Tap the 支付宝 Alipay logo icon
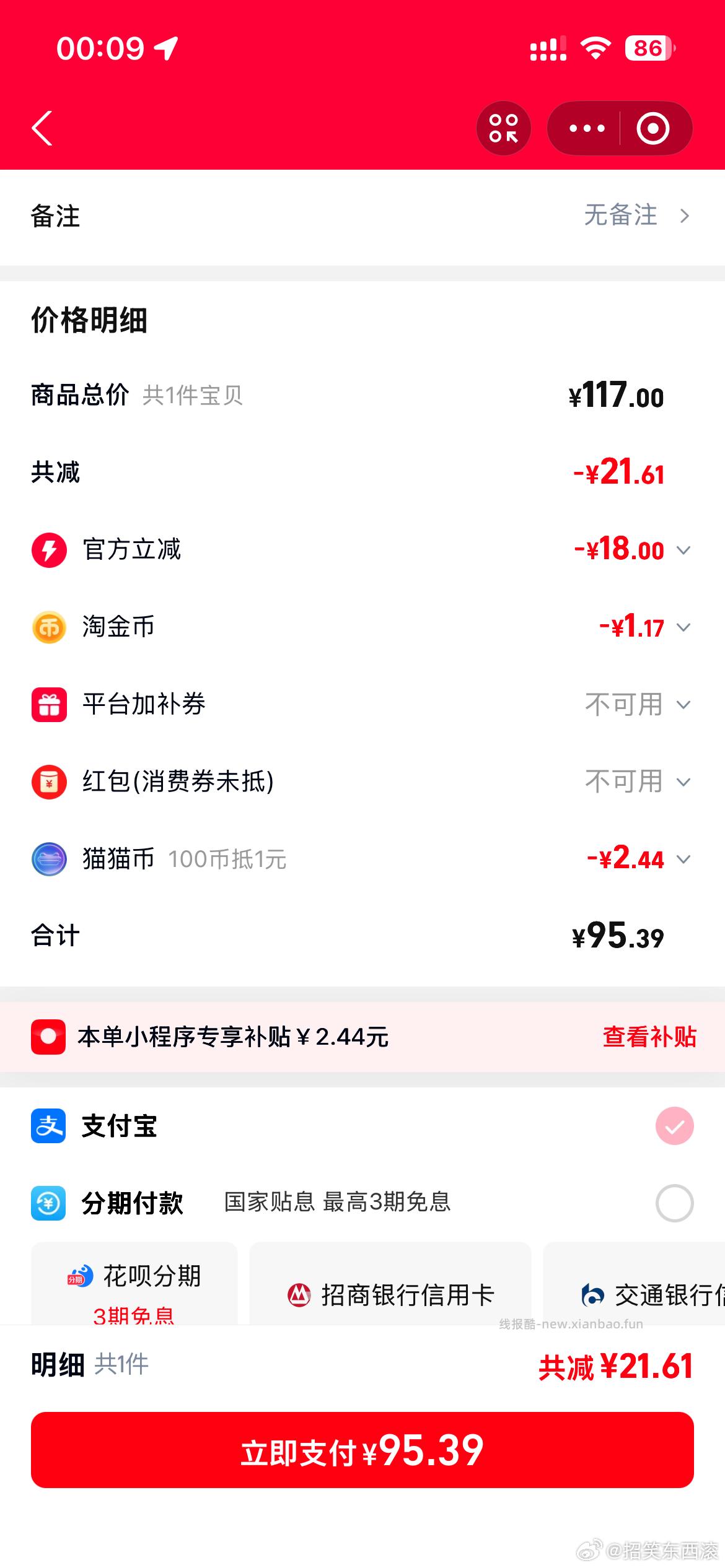The image size is (725, 1568). coord(50,1126)
